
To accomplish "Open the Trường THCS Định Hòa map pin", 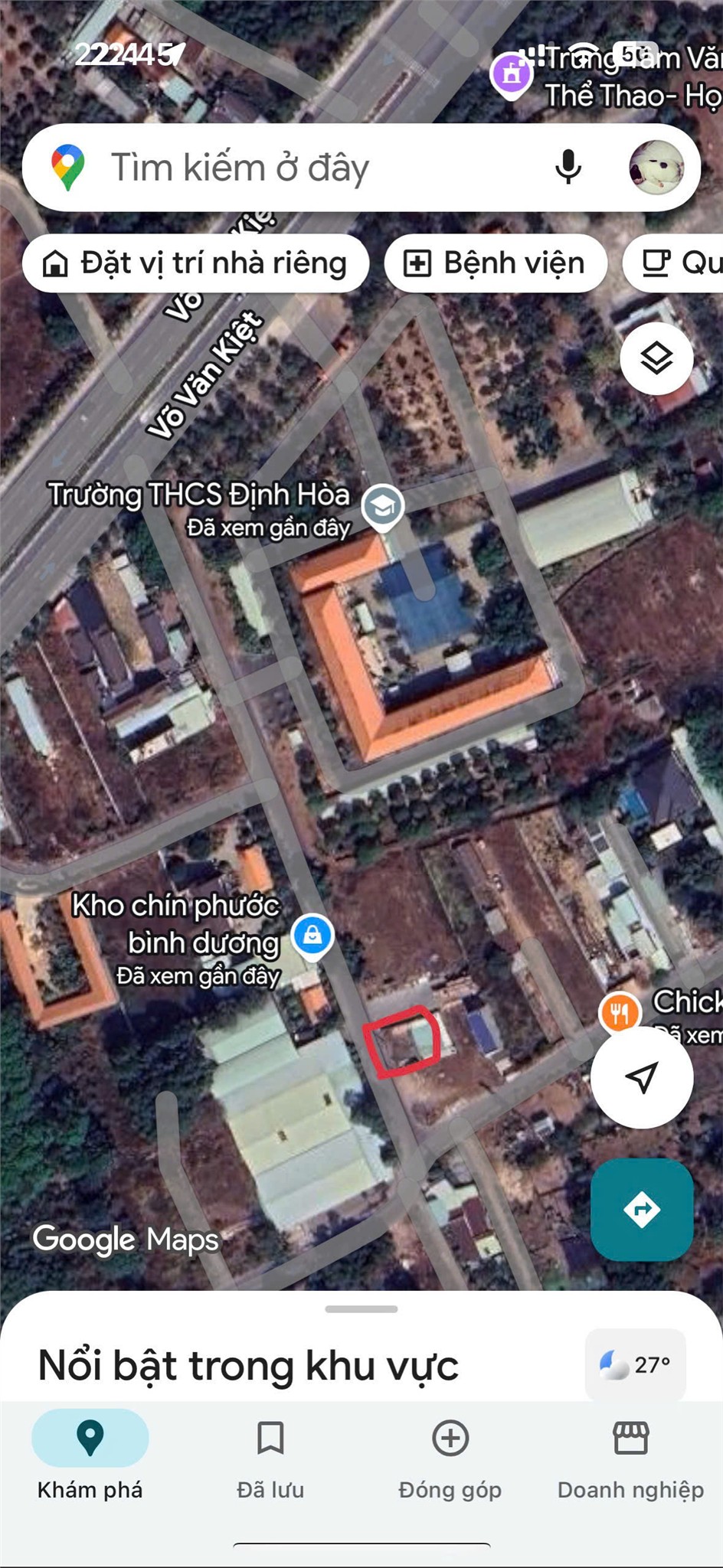I will [x=383, y=506].
